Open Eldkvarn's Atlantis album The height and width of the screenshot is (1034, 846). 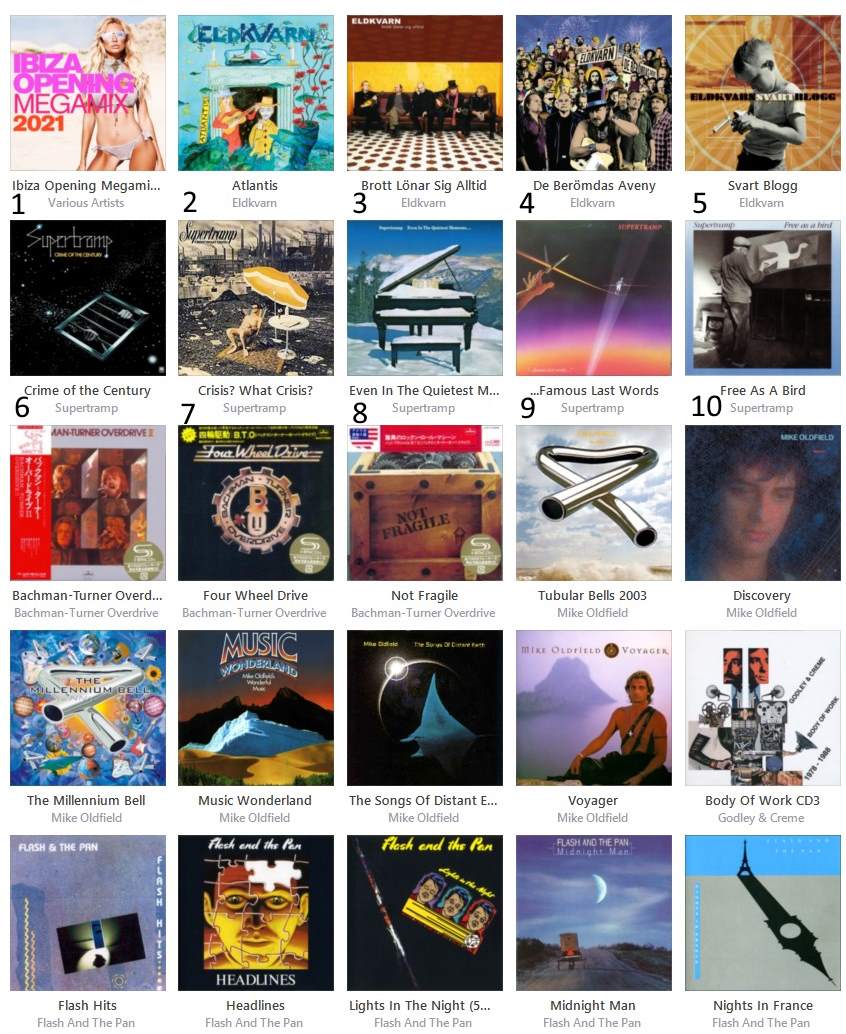click(x=256, y=93)
